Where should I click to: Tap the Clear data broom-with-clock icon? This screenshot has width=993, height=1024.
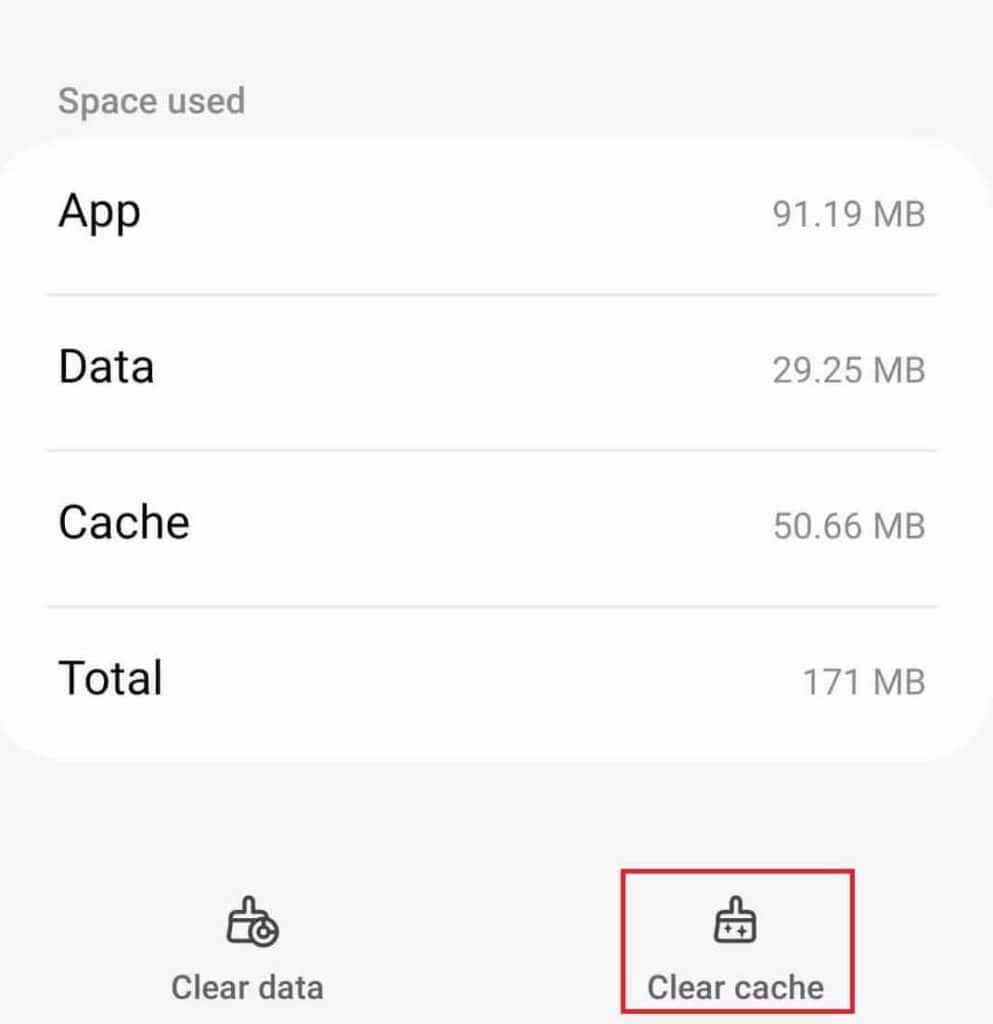click(247, 925)
